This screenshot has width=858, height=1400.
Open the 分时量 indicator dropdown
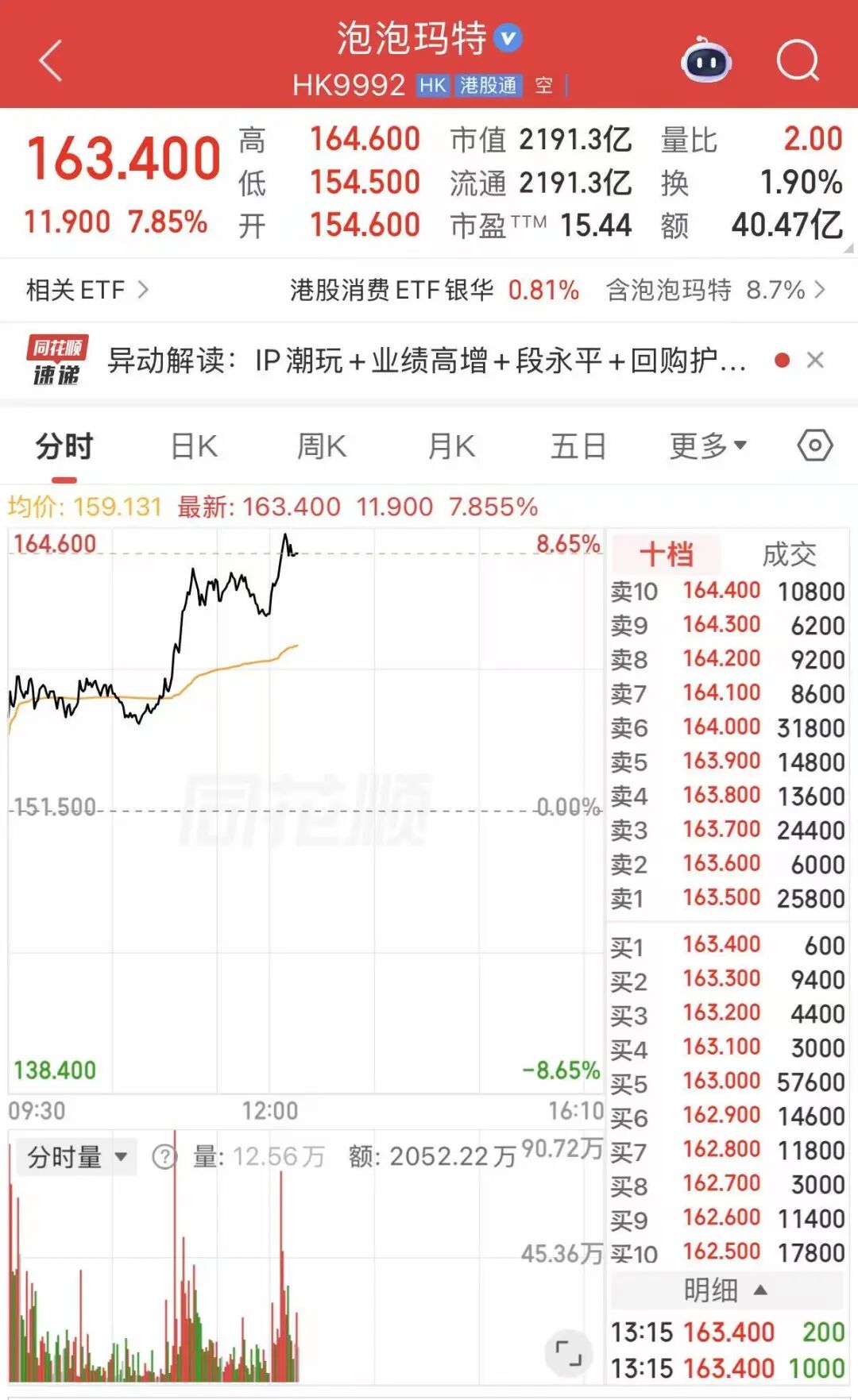point(77,1157)
